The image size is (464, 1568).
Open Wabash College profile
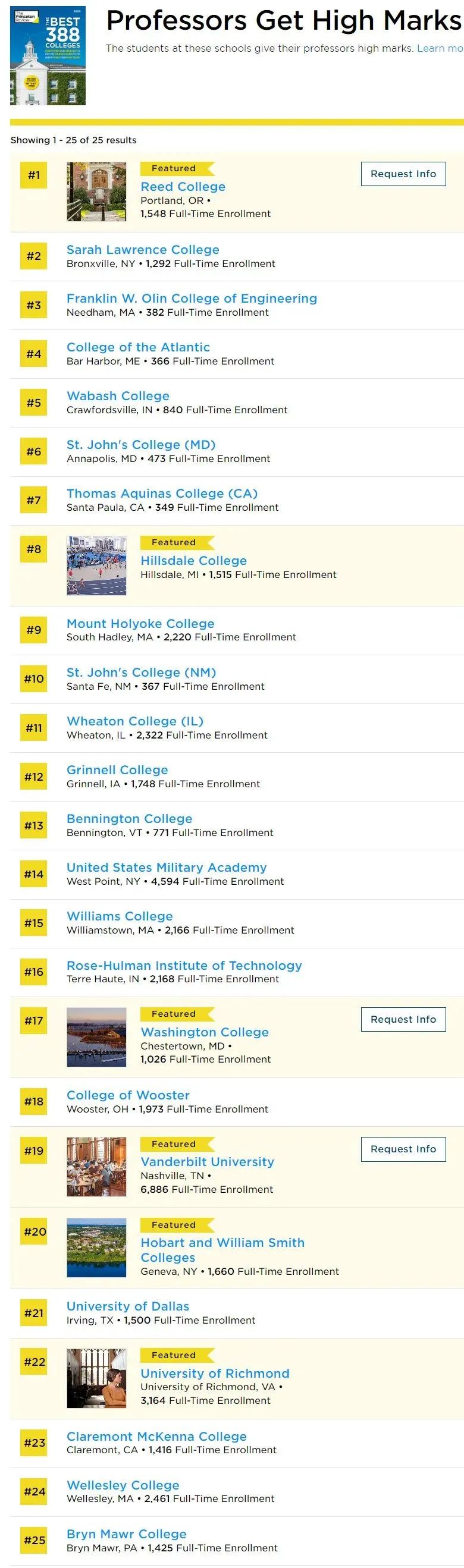point(118,395)
